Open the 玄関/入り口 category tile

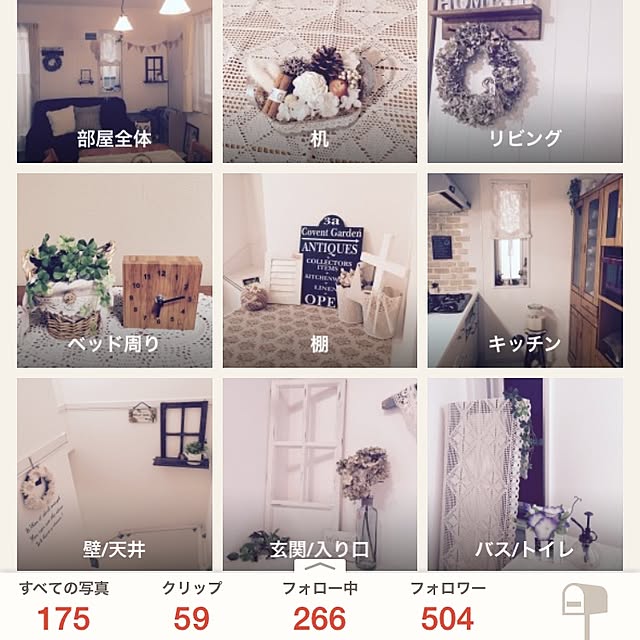[x=319, y=472]
